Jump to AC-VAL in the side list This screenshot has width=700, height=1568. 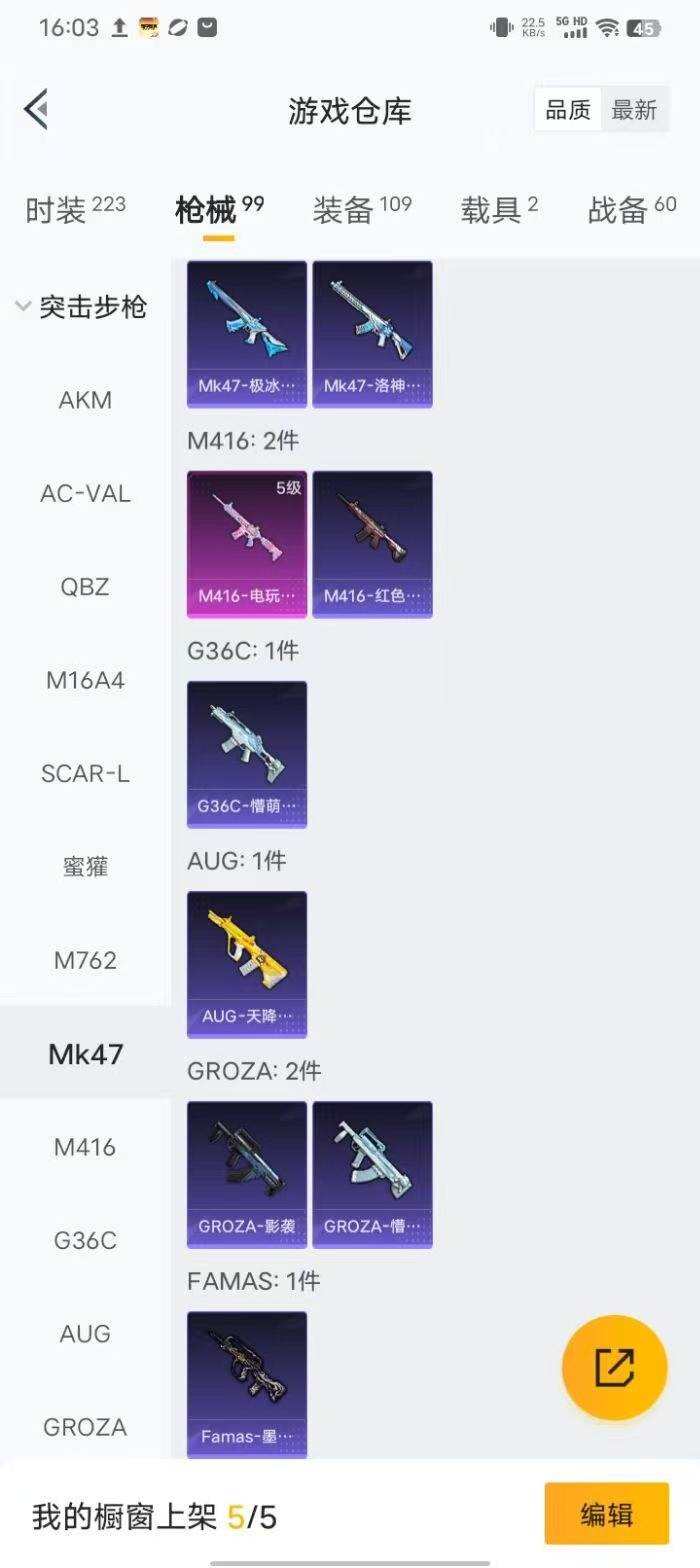pyautogui.click(x=85, y=493)
